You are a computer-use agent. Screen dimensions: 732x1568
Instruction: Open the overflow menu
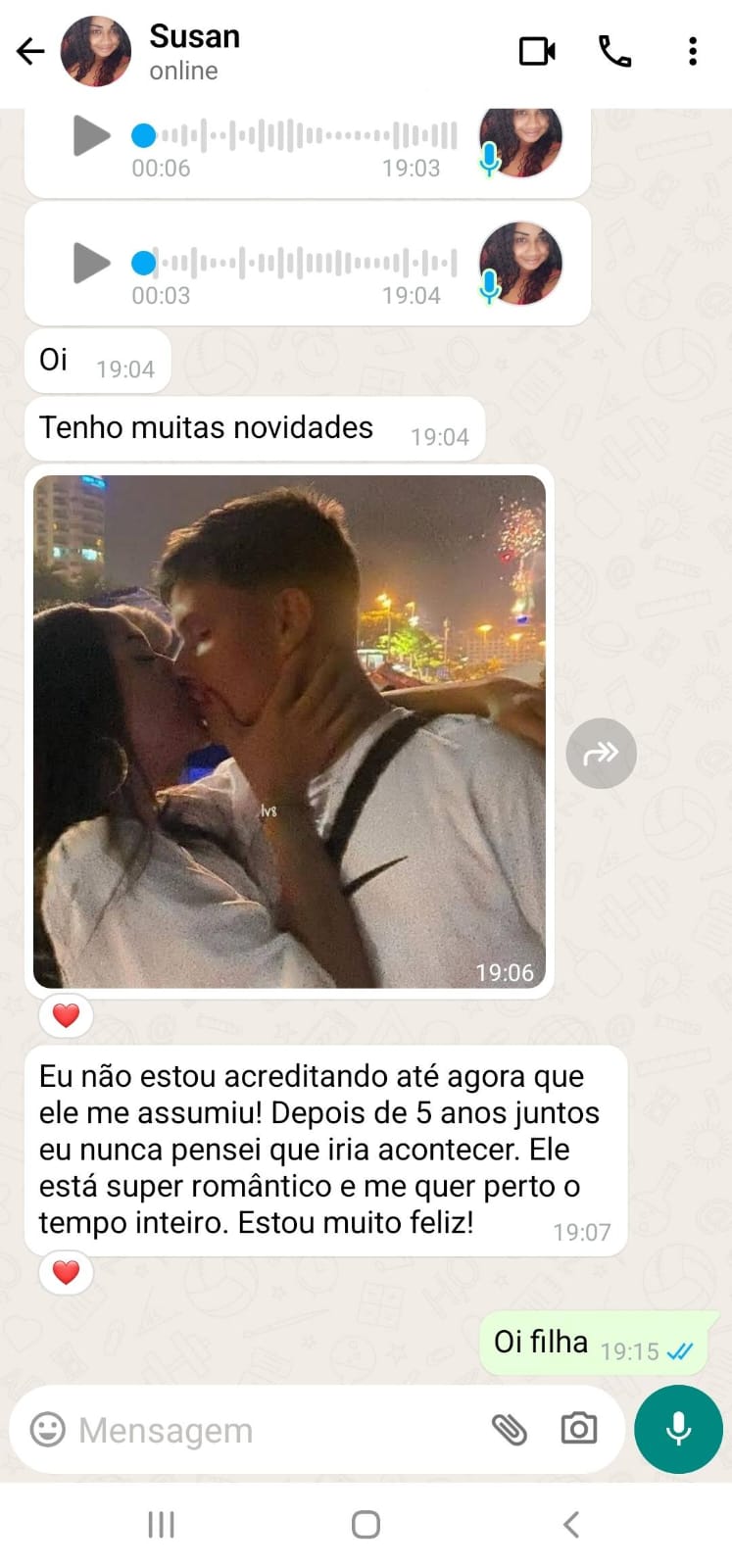coord(693,51)
